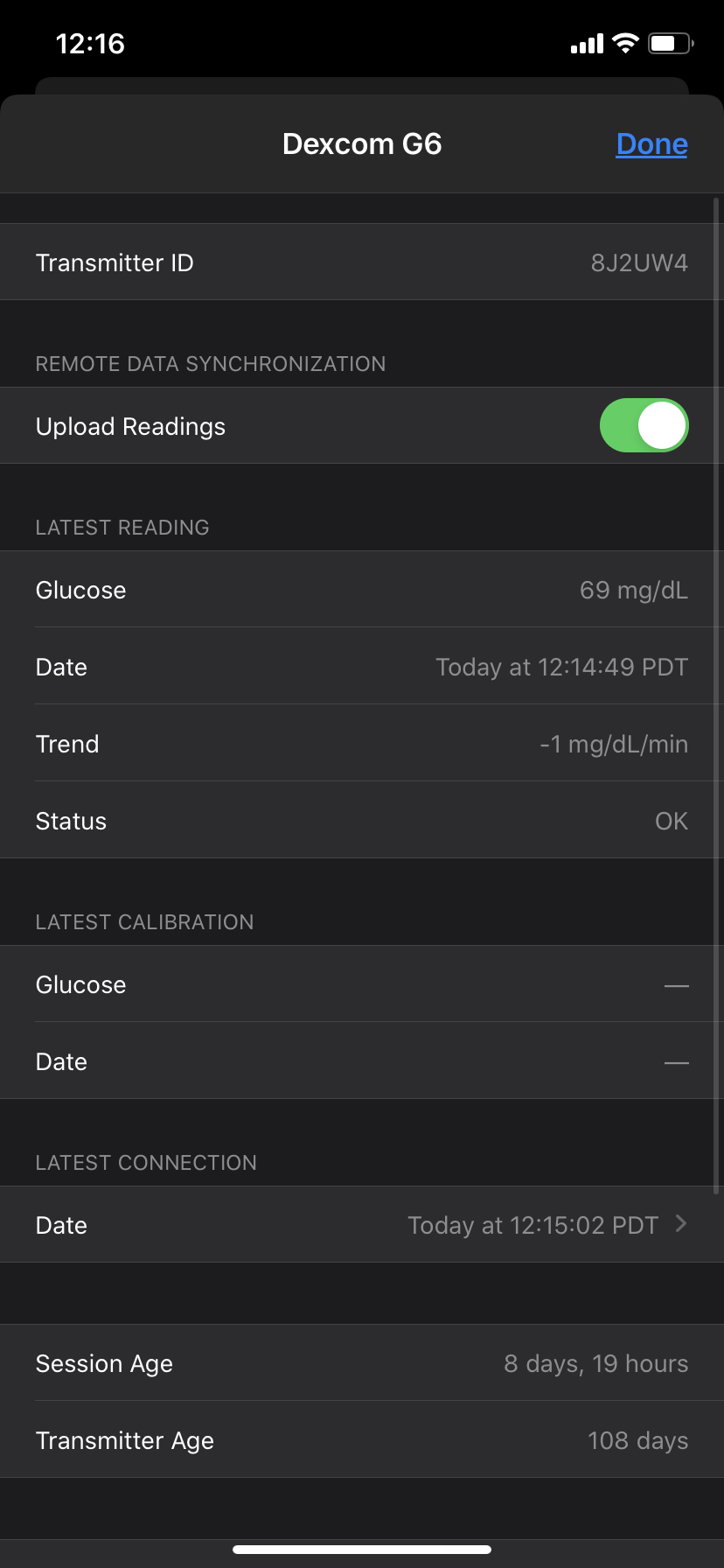Disable the Upload Readings switch
724x1568 pixels.
[644, 425]
